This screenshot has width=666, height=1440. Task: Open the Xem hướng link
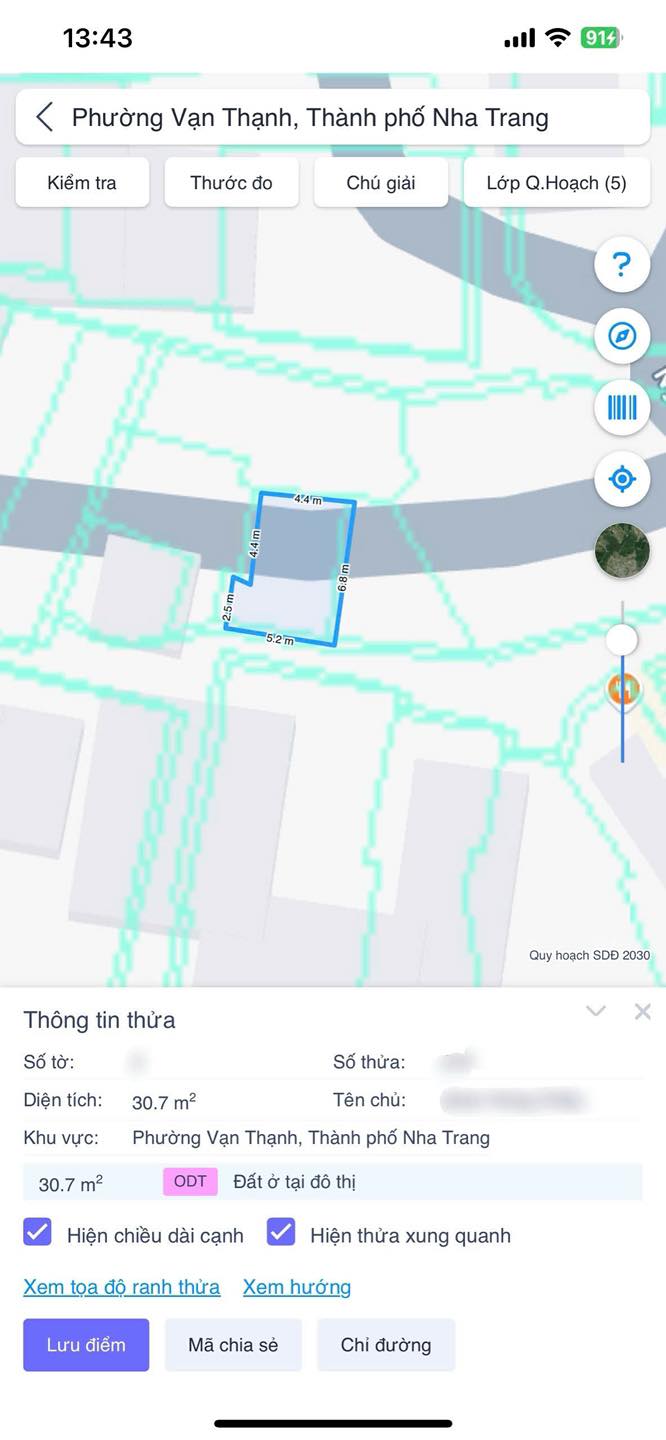tap(297, 1287)
